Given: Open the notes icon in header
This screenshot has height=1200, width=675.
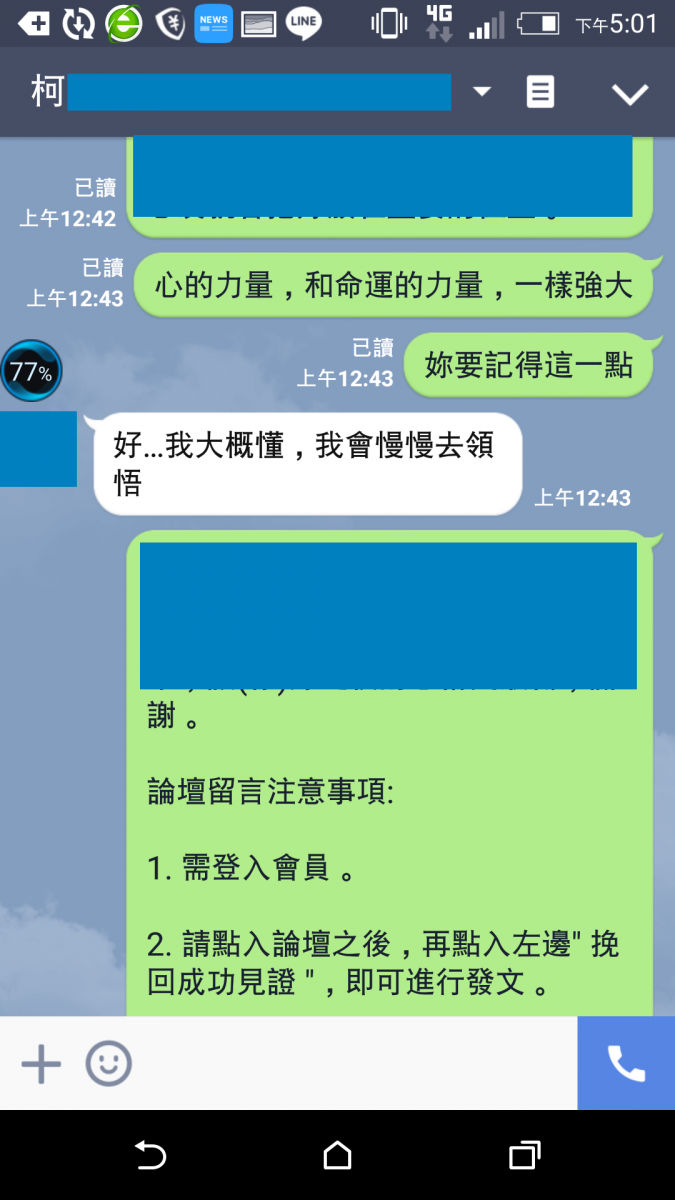Looking at the screenshot, I should click(x=540, y=93).
